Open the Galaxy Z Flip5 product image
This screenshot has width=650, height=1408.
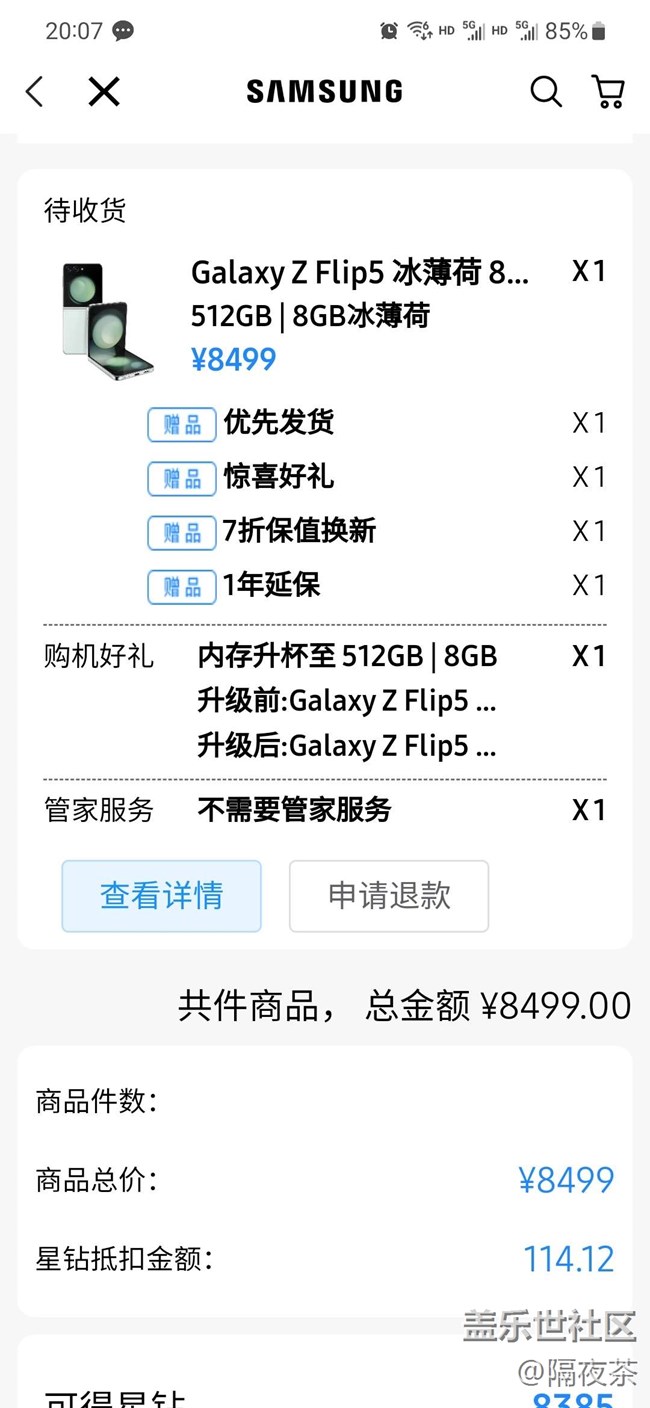point(105,320)
